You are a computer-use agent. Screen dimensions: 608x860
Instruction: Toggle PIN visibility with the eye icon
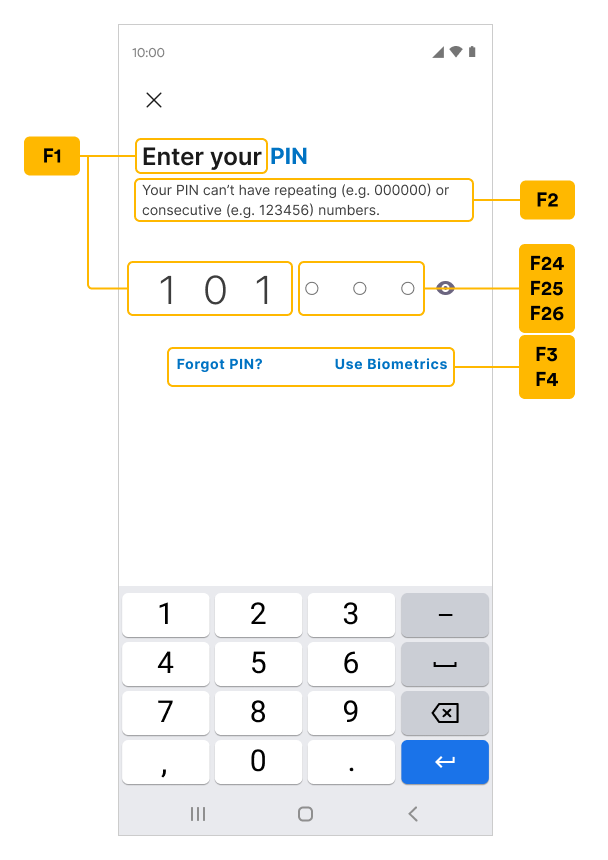pyautogui.click(x=446, y=288)
